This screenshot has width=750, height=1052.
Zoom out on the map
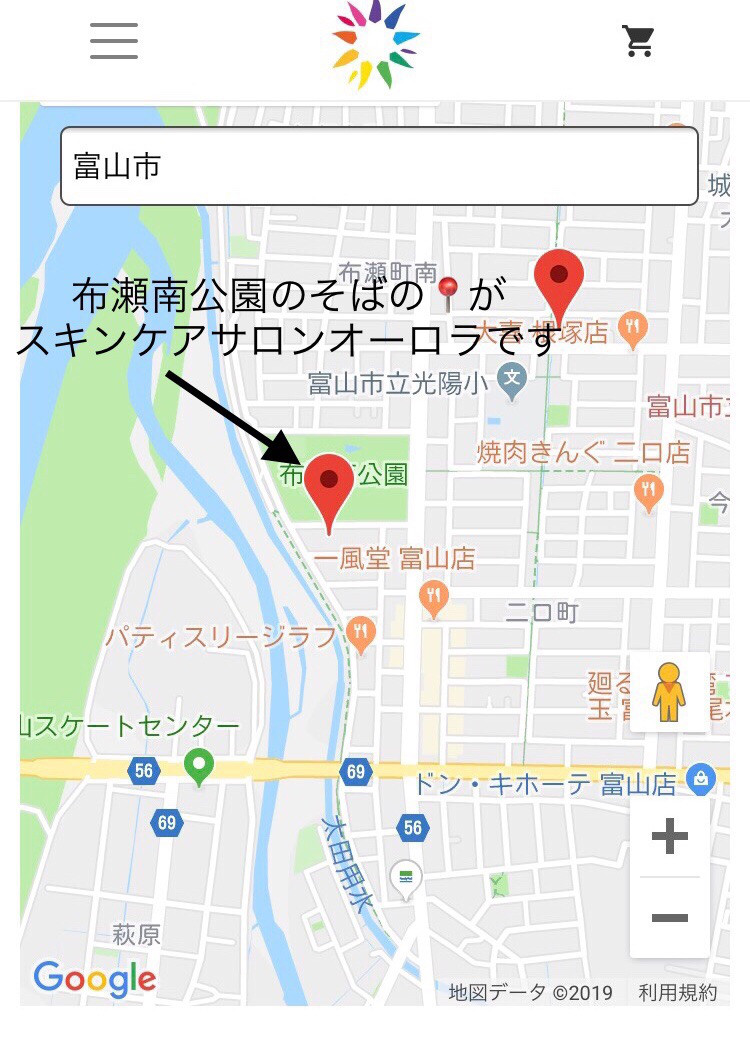click(669, 917)
